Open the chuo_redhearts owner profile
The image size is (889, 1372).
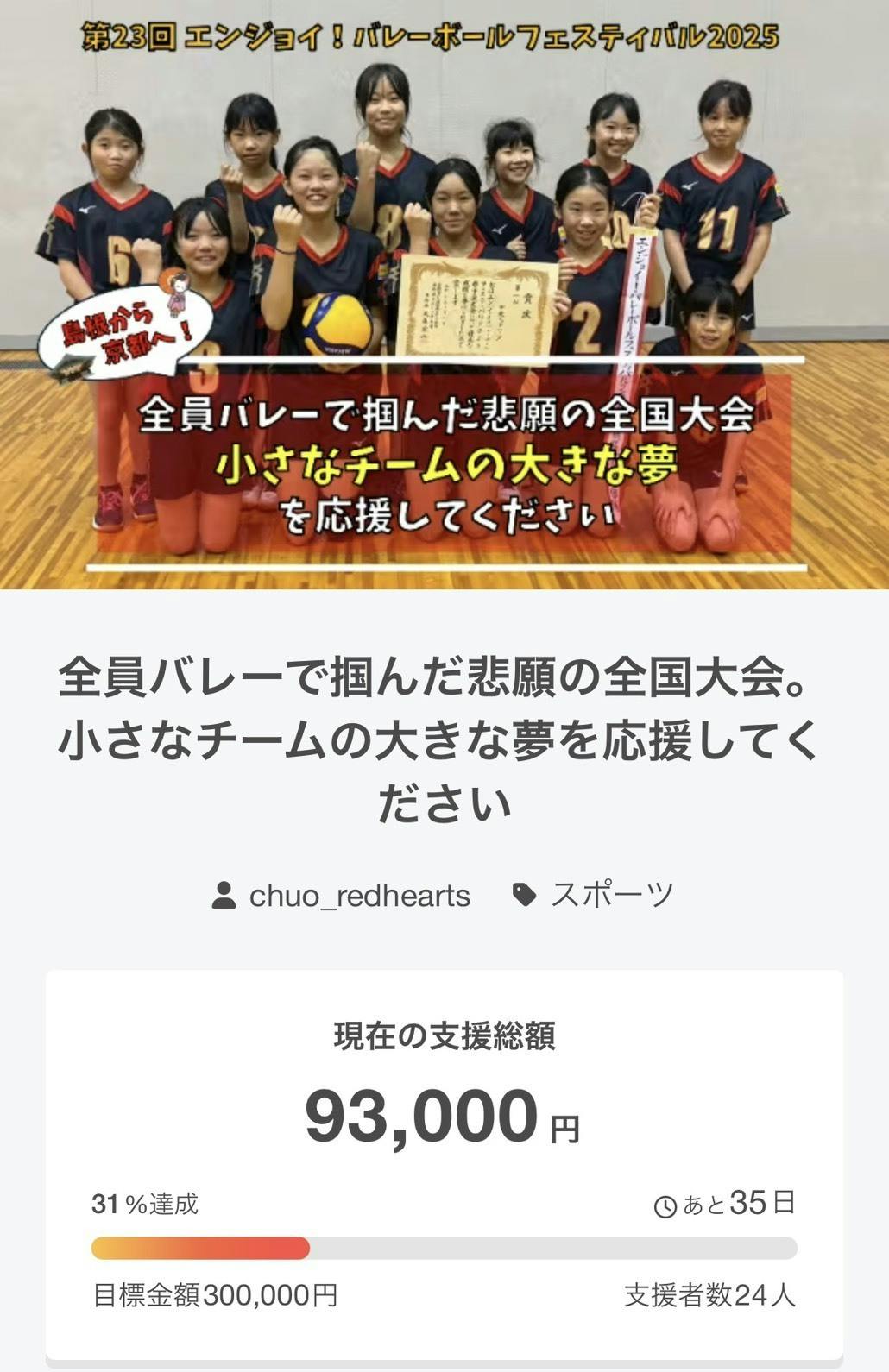coord(358,896)
